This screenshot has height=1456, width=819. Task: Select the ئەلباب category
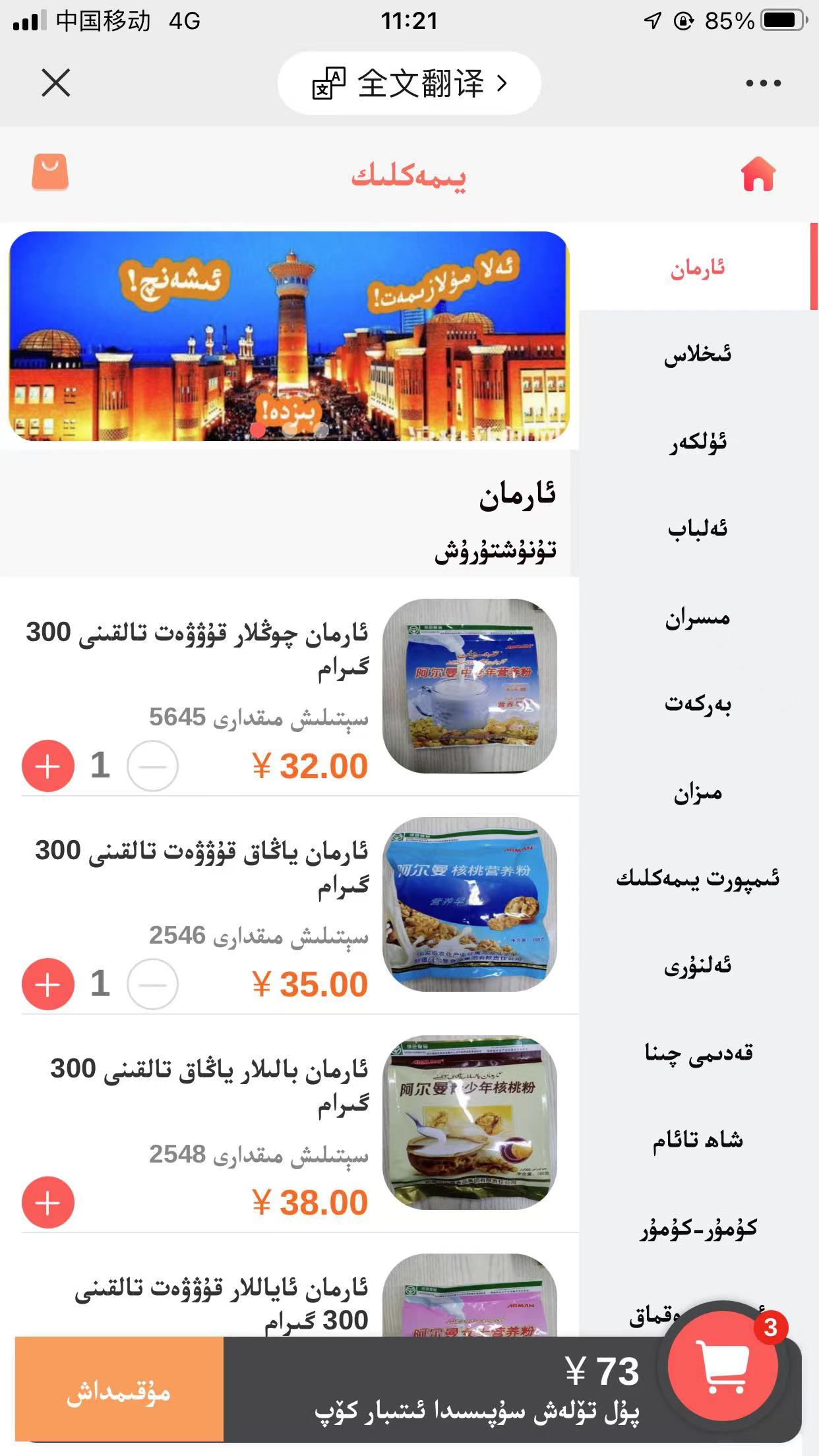[698, 529]
